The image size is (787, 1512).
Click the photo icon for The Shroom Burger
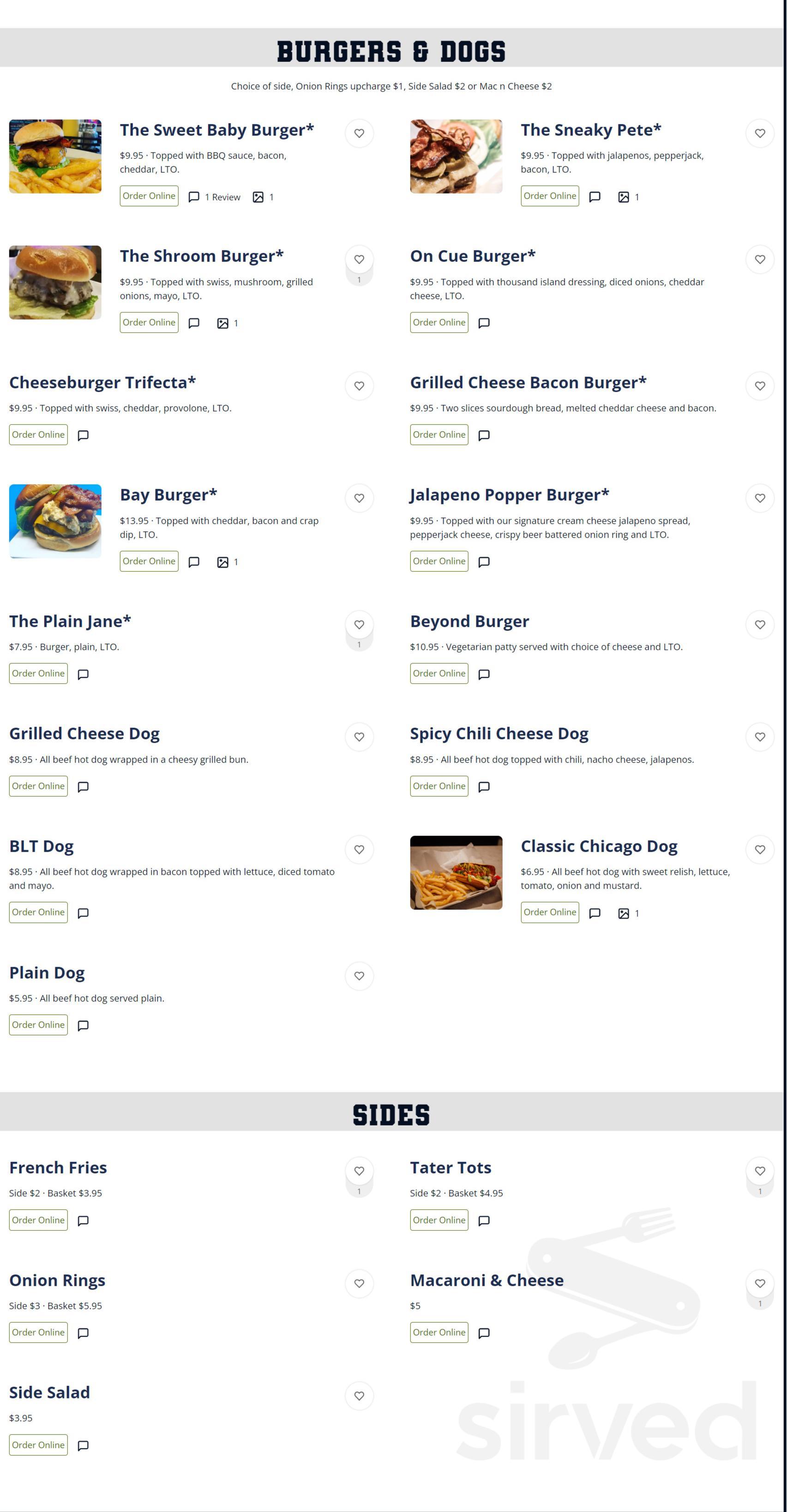tap(223, 322)
